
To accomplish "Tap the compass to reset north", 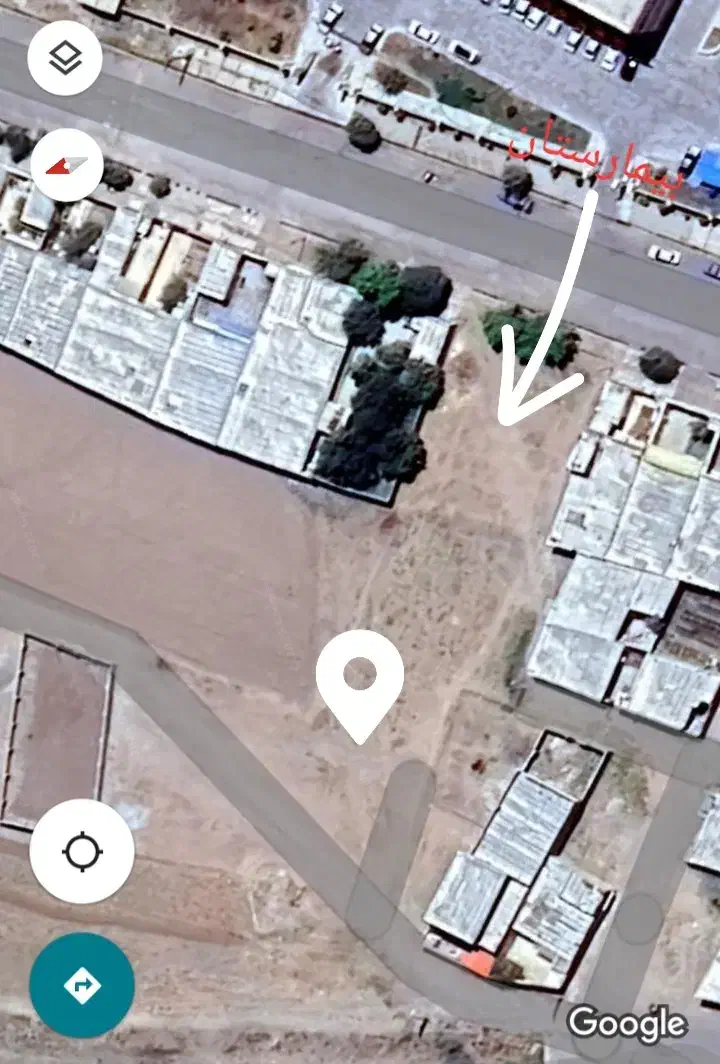I will (67, 164).
